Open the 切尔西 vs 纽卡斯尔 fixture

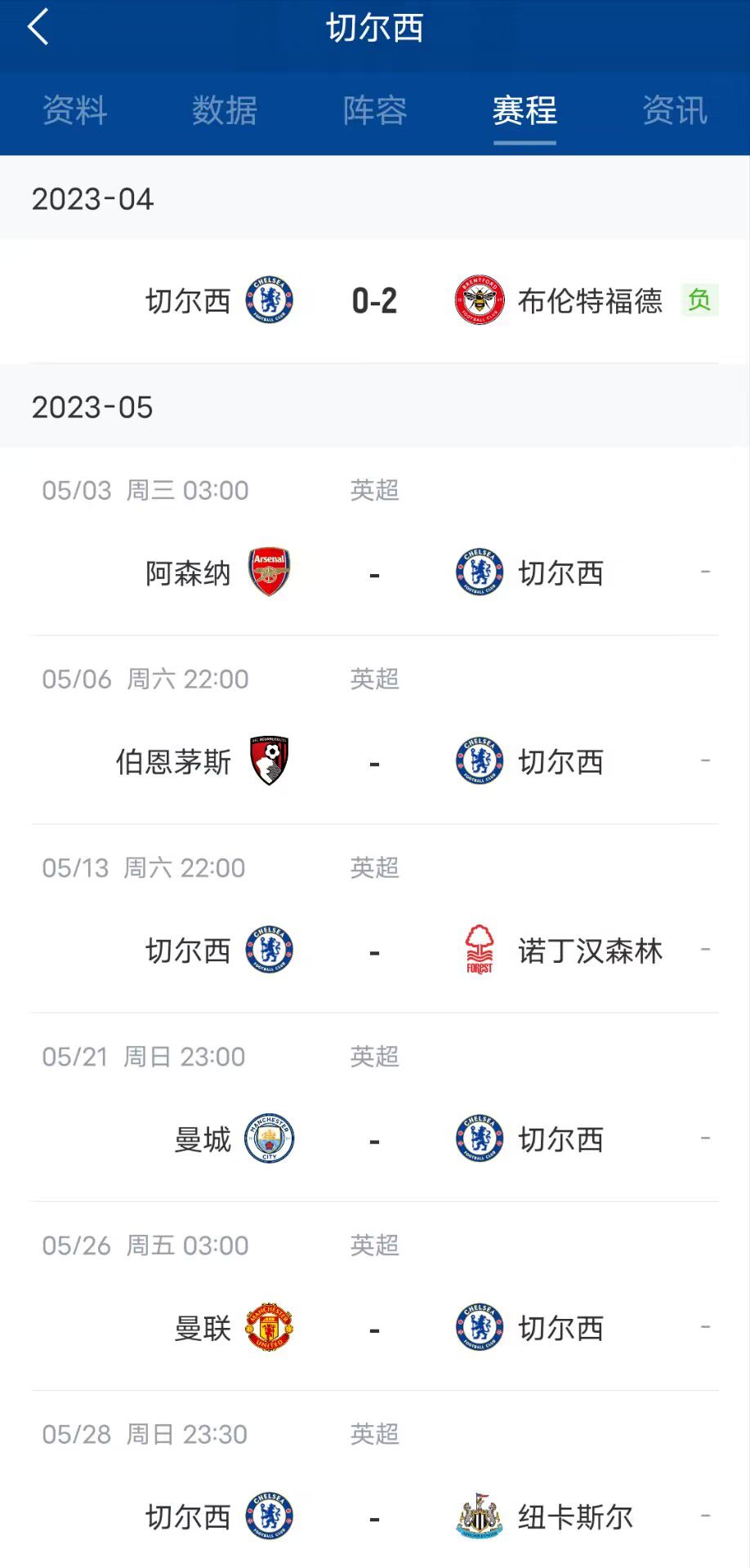375,1480
